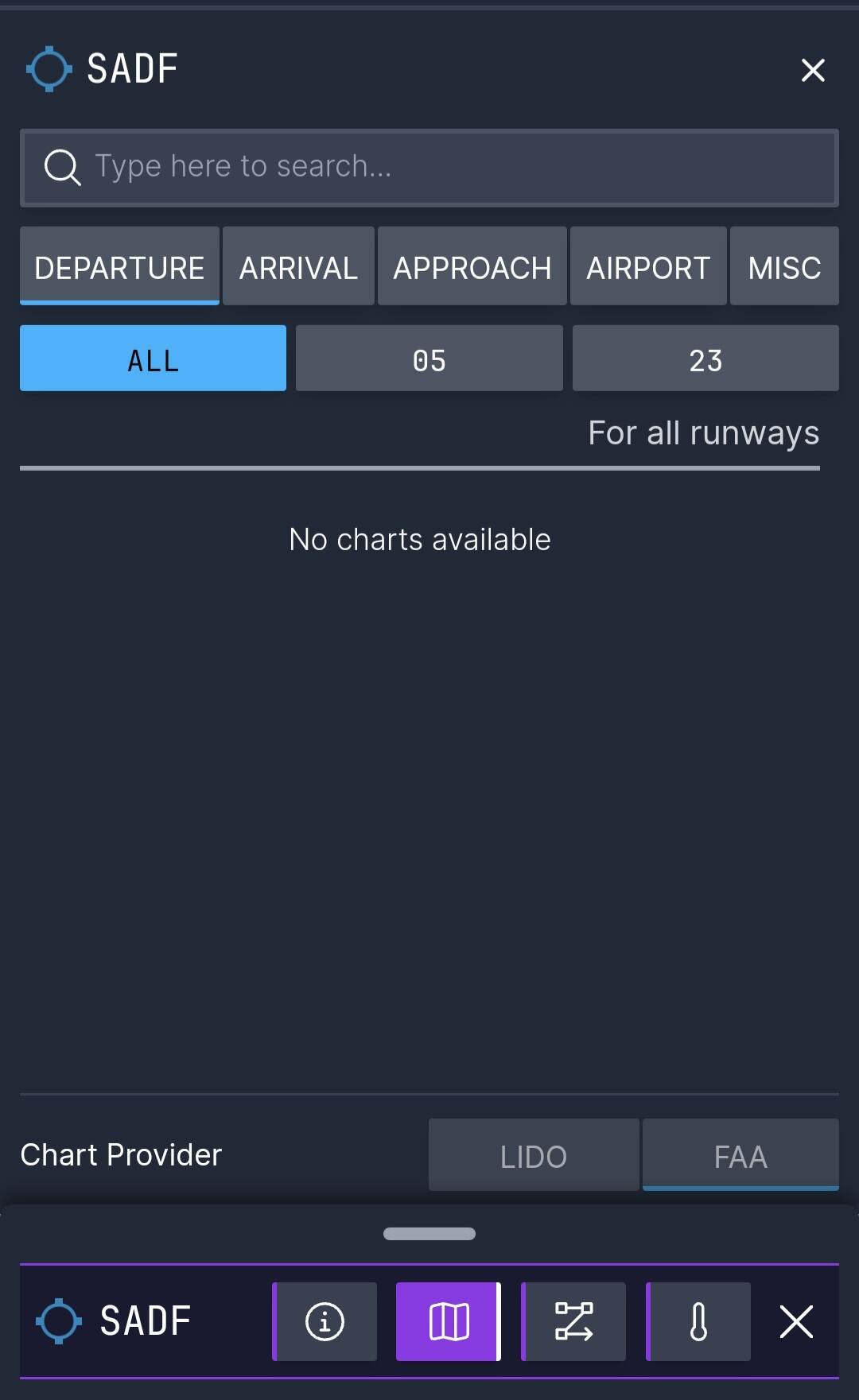Open the airport info icon
The width and height of the screenshot is (859, 1400).
(325, 1321)
